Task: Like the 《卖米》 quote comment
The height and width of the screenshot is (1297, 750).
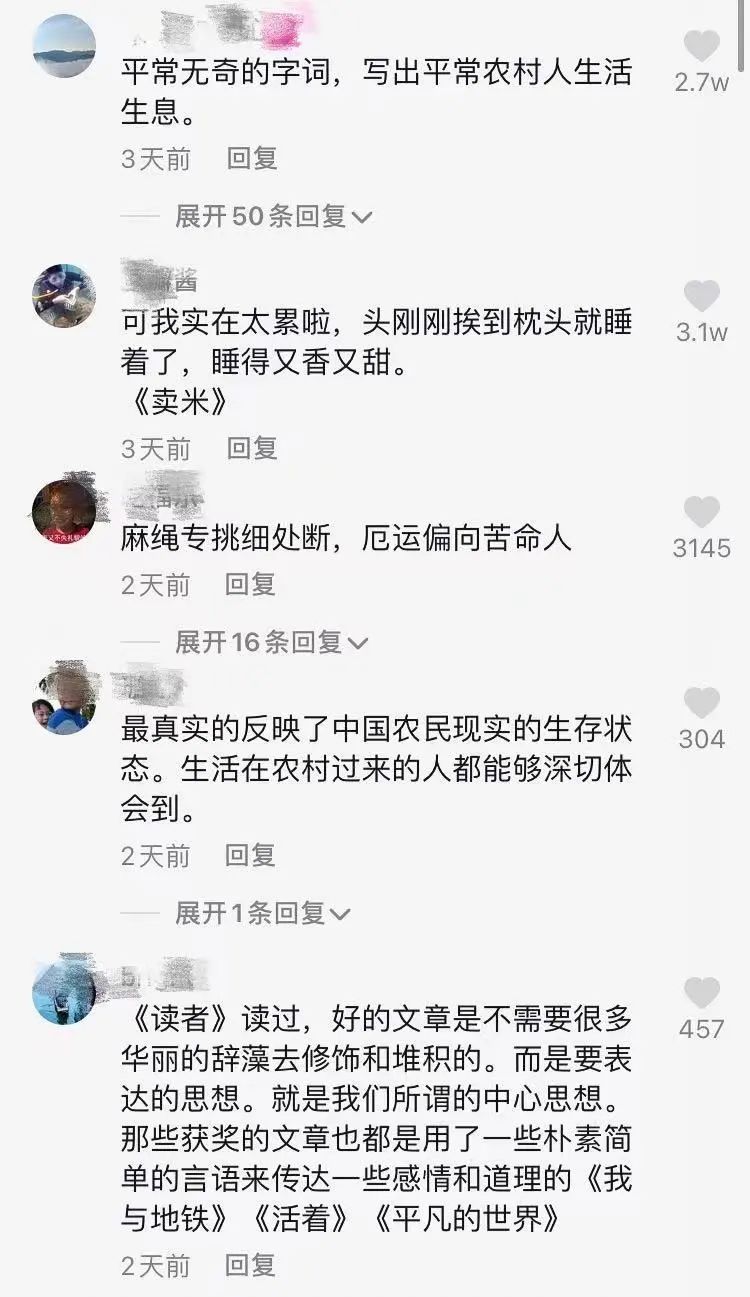Action: 702,296
